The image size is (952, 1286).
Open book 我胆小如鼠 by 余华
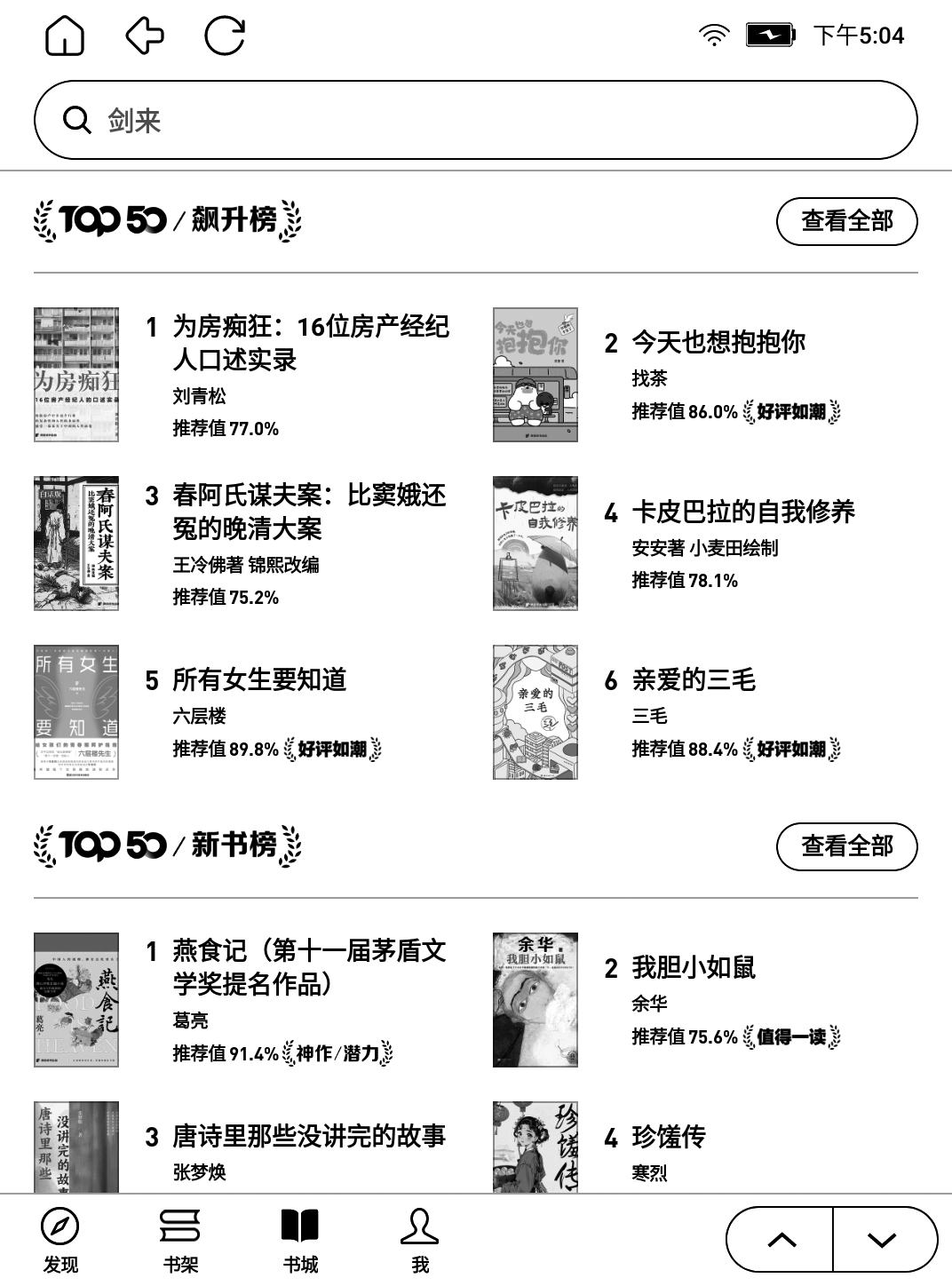tap(693, 968)
